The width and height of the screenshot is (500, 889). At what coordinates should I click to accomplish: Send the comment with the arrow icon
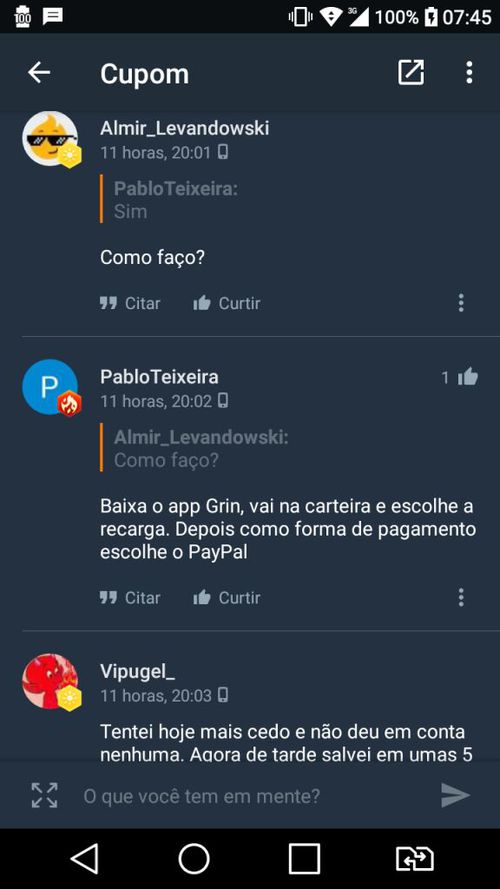(455, 795)
